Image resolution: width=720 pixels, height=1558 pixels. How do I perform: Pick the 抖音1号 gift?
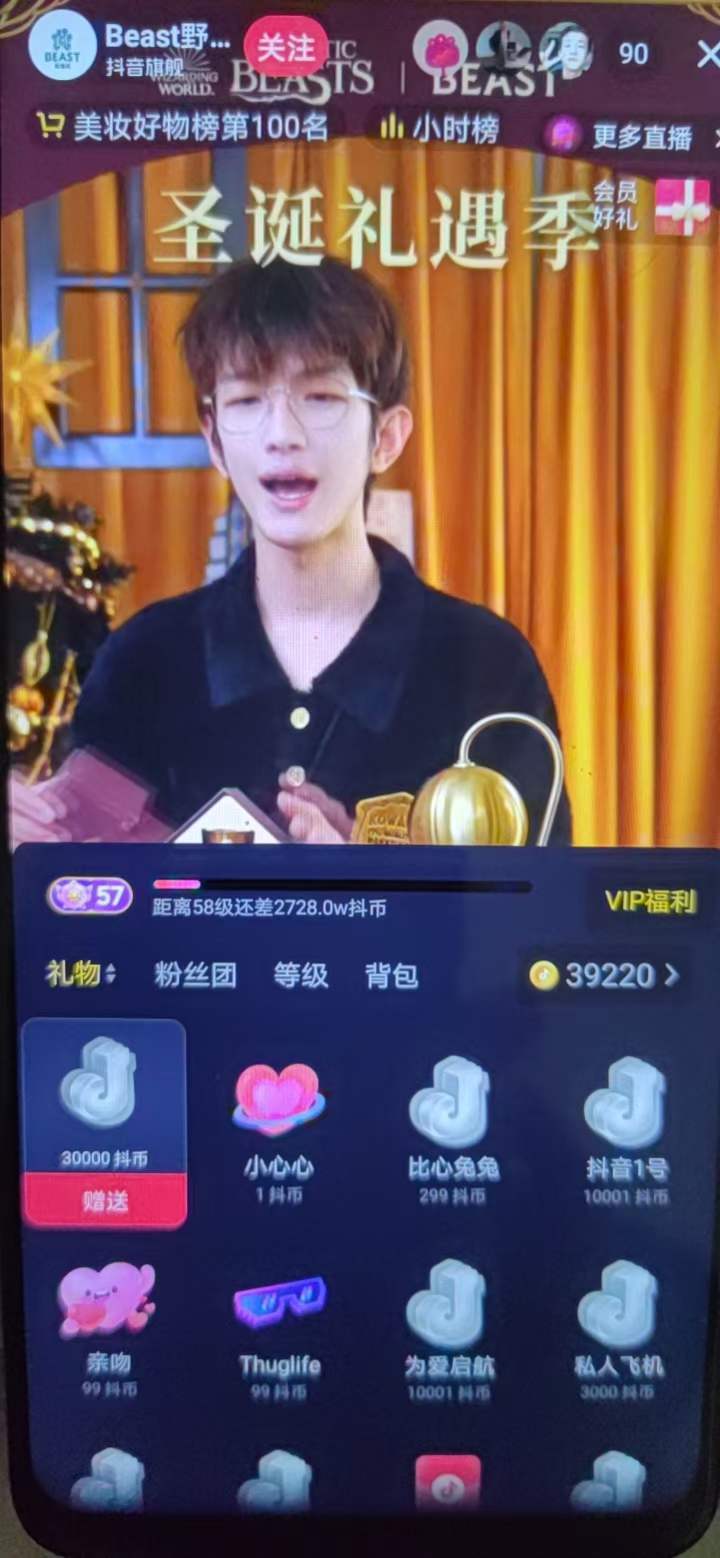(x=626, y=1120)
